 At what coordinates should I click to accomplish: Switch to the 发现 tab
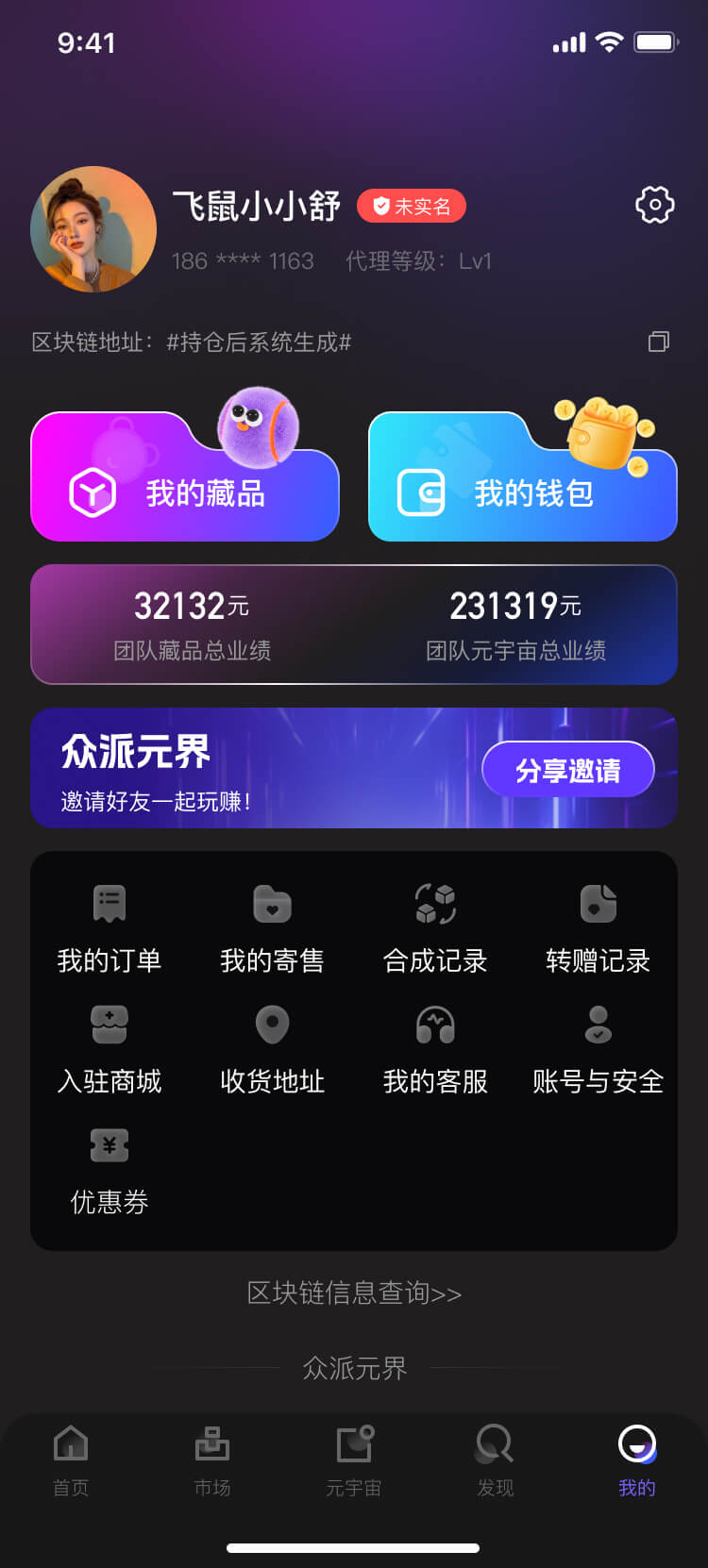click(x=495, y=1459)
